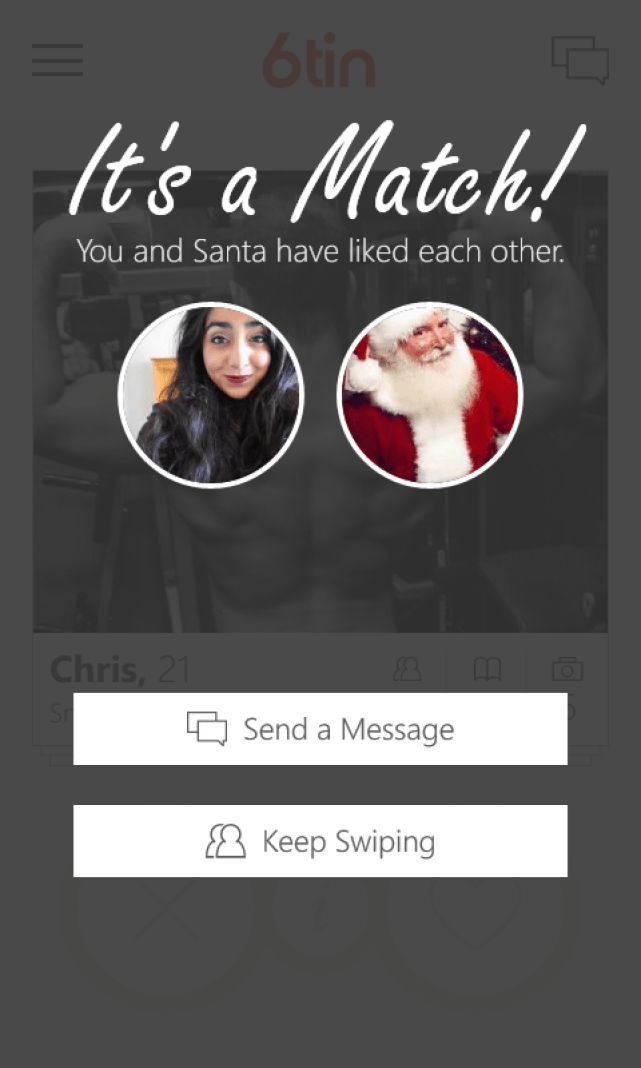Tap the Send a Message button
The image size is (641, 1068).
[320, 729]
